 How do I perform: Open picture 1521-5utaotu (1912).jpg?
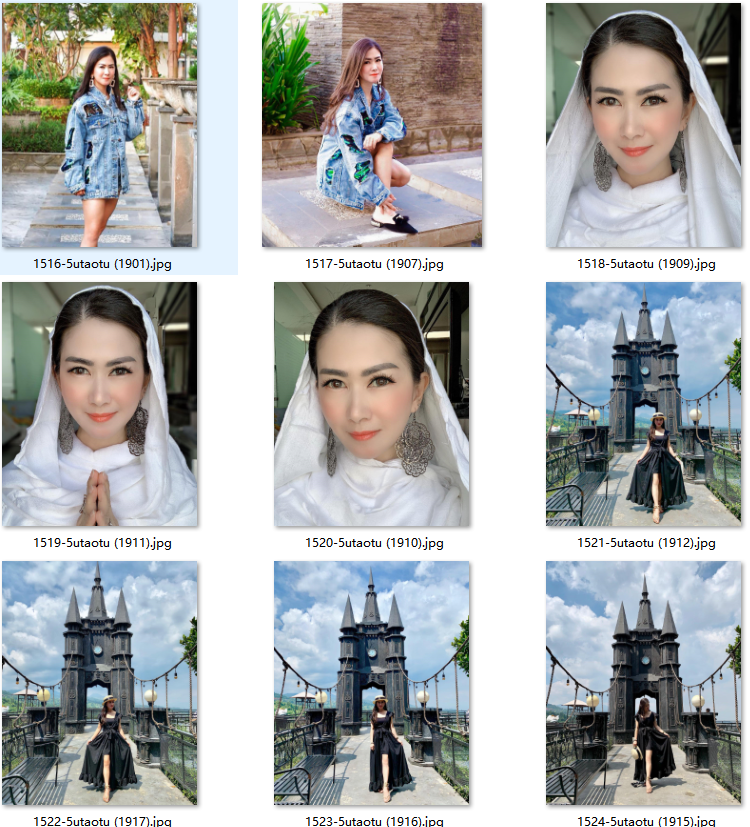click(x=644, y=404)
